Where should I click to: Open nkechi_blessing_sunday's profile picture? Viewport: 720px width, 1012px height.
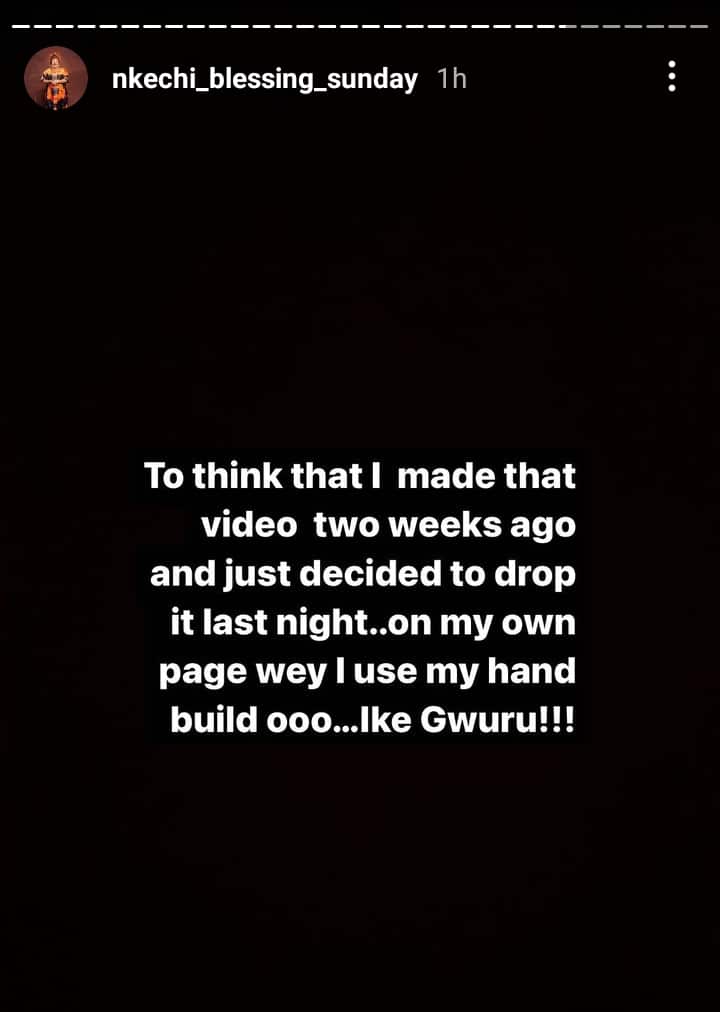click(55, 78)
